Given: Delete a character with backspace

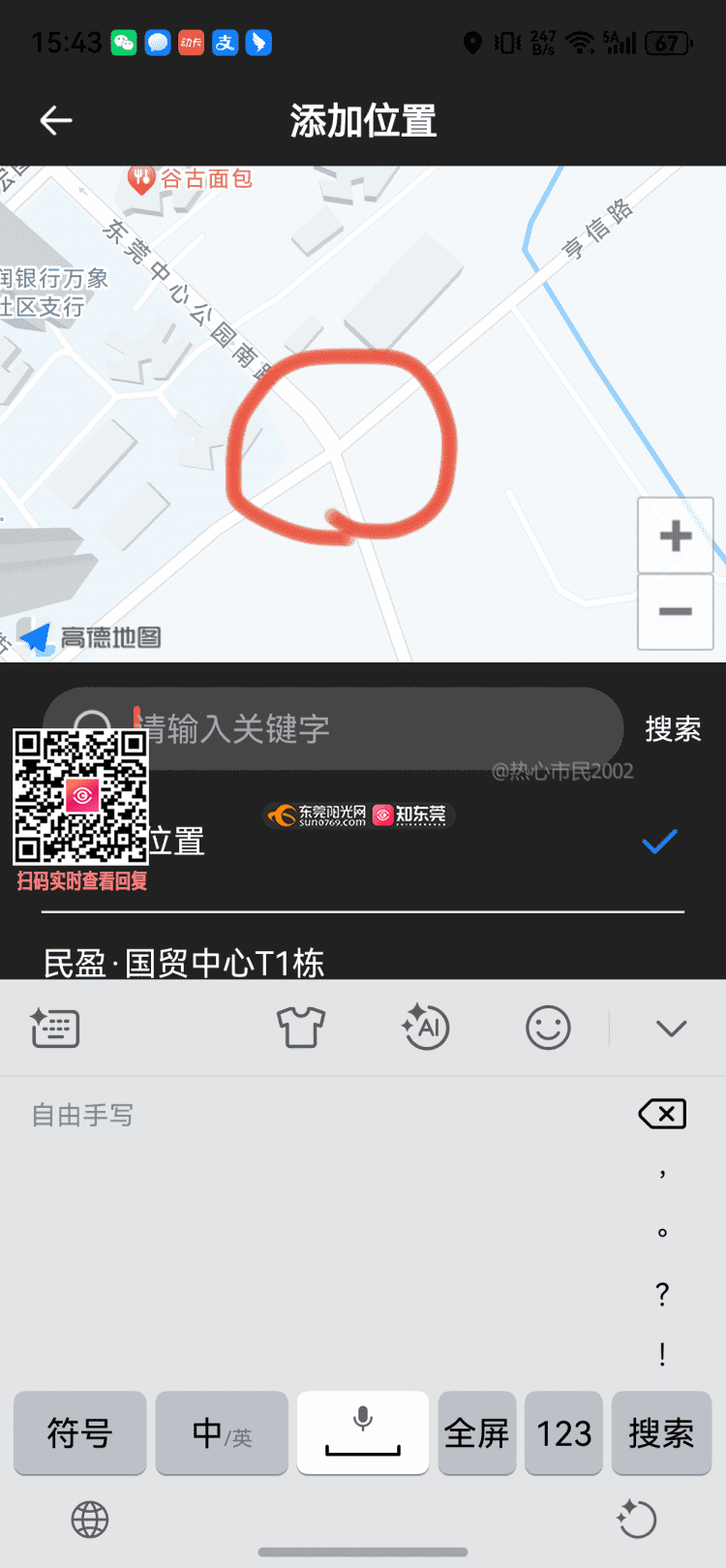Looking at the screenshot, I should [x=662, y=1114].
